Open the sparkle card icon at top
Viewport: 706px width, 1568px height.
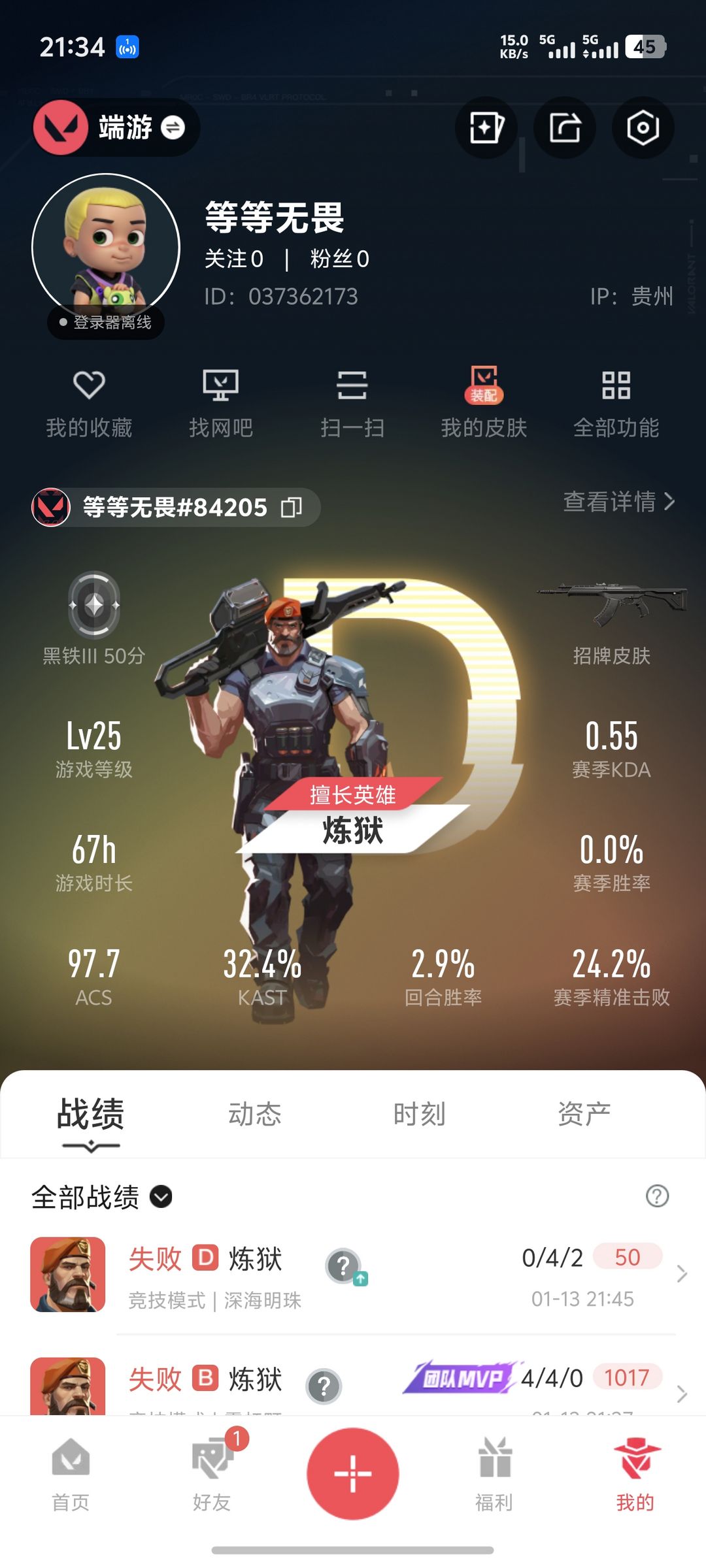tap(486, 127)
